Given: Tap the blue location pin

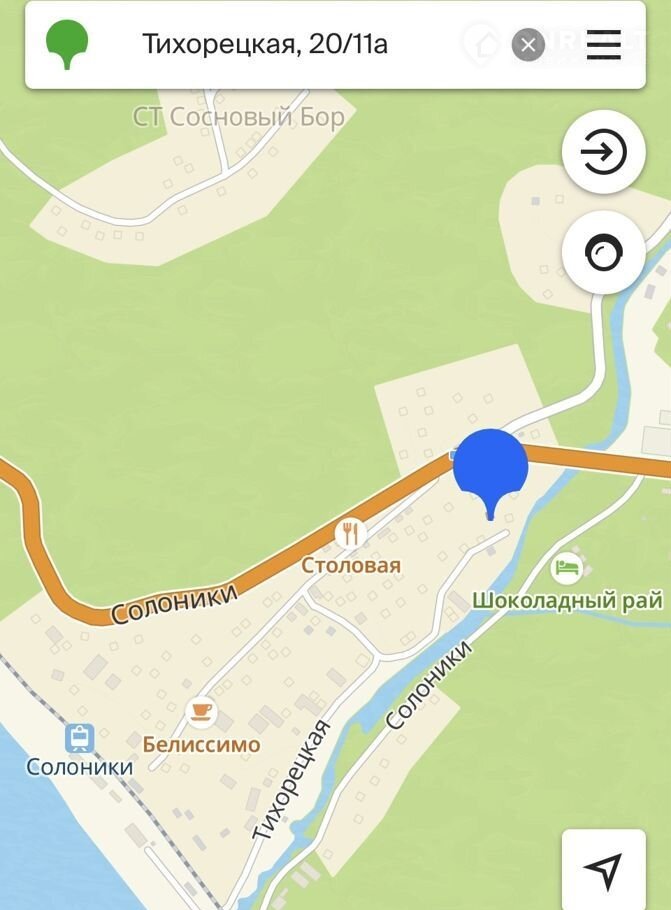Looking at the screenshot, I should point(490,468).
